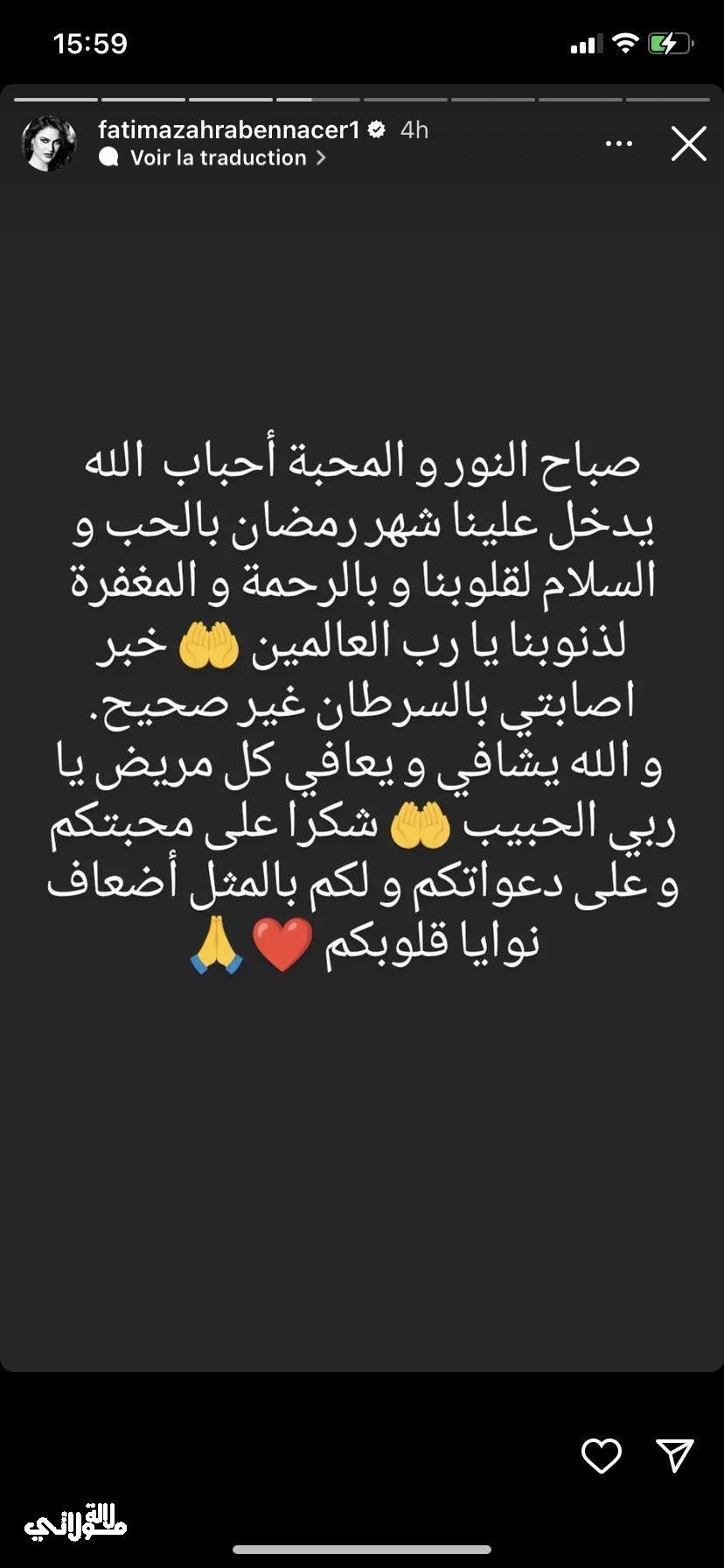Share story via paper plane icon

coord(674,1455)
